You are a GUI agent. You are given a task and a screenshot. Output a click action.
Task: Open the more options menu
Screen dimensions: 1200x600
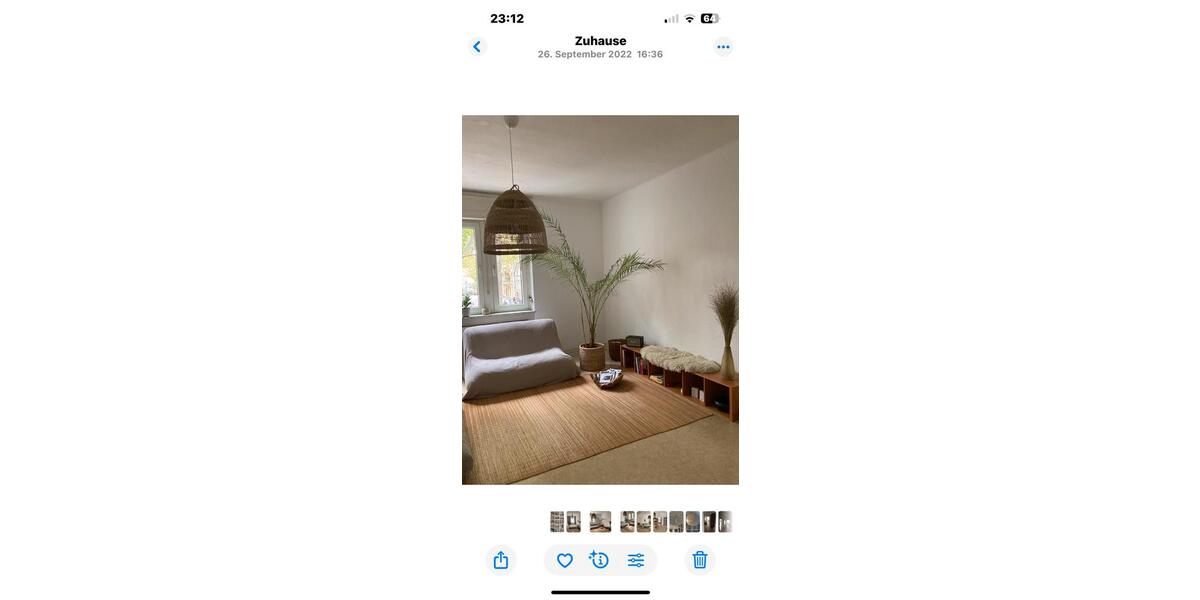[x=723, y=47]
